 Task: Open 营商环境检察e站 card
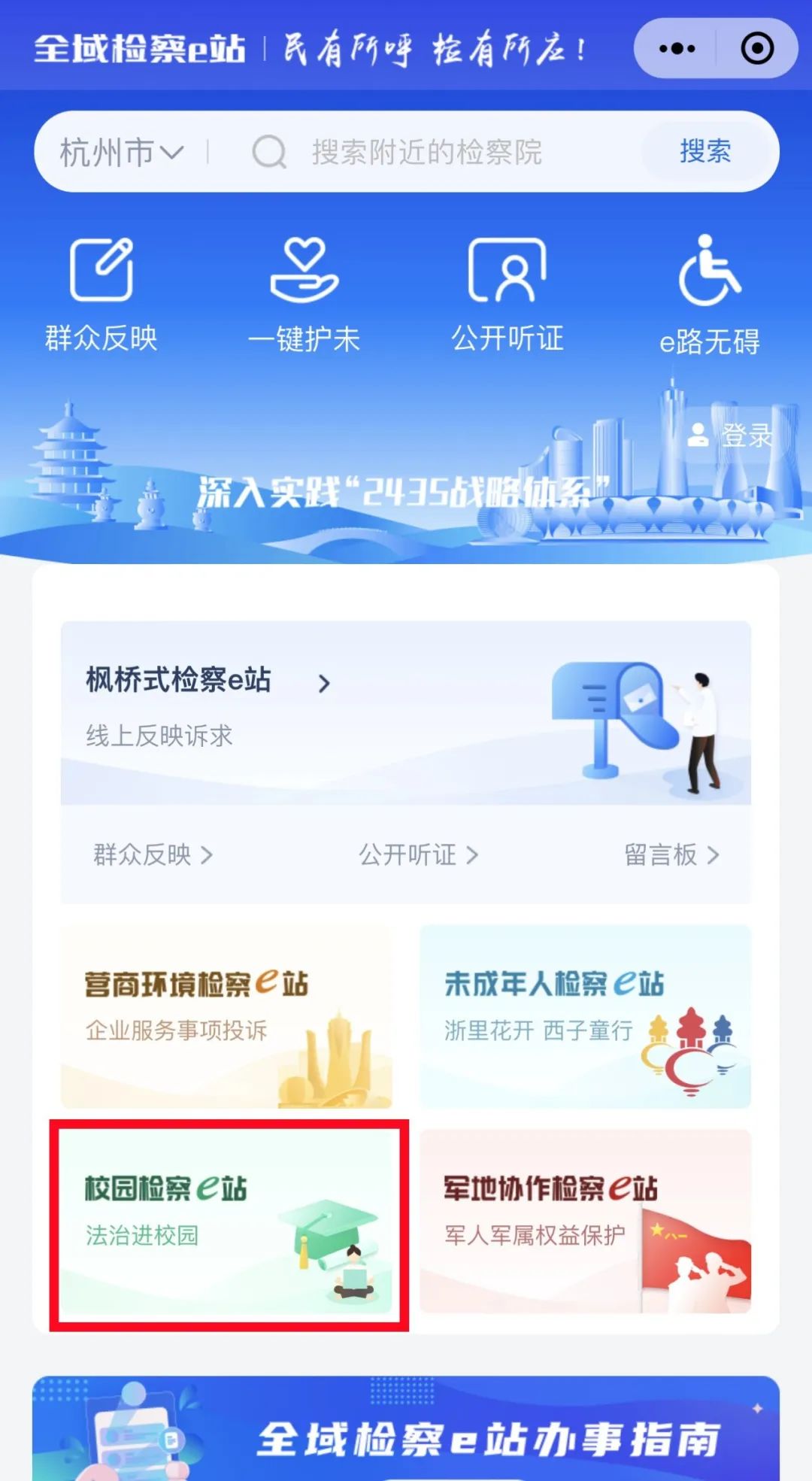[x=226, y=1016]
